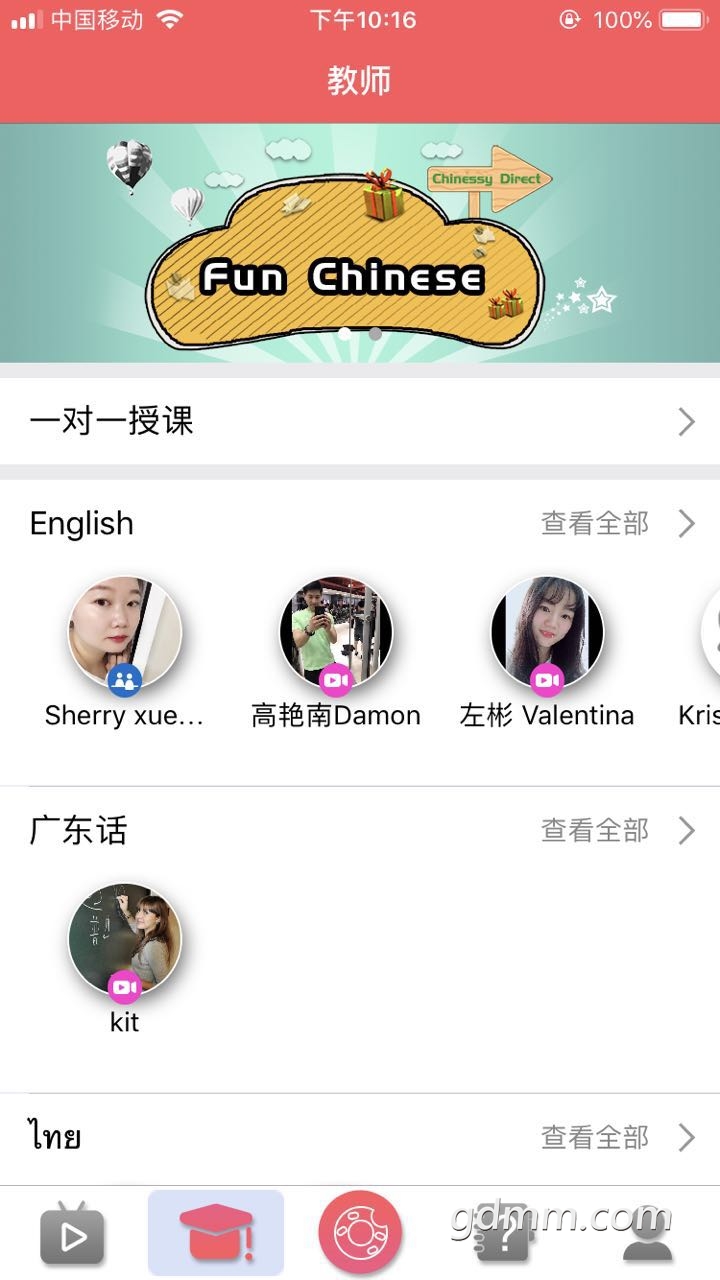Go to the profile person tab
Viewport: 720px width, 1280px height.
647,1234
